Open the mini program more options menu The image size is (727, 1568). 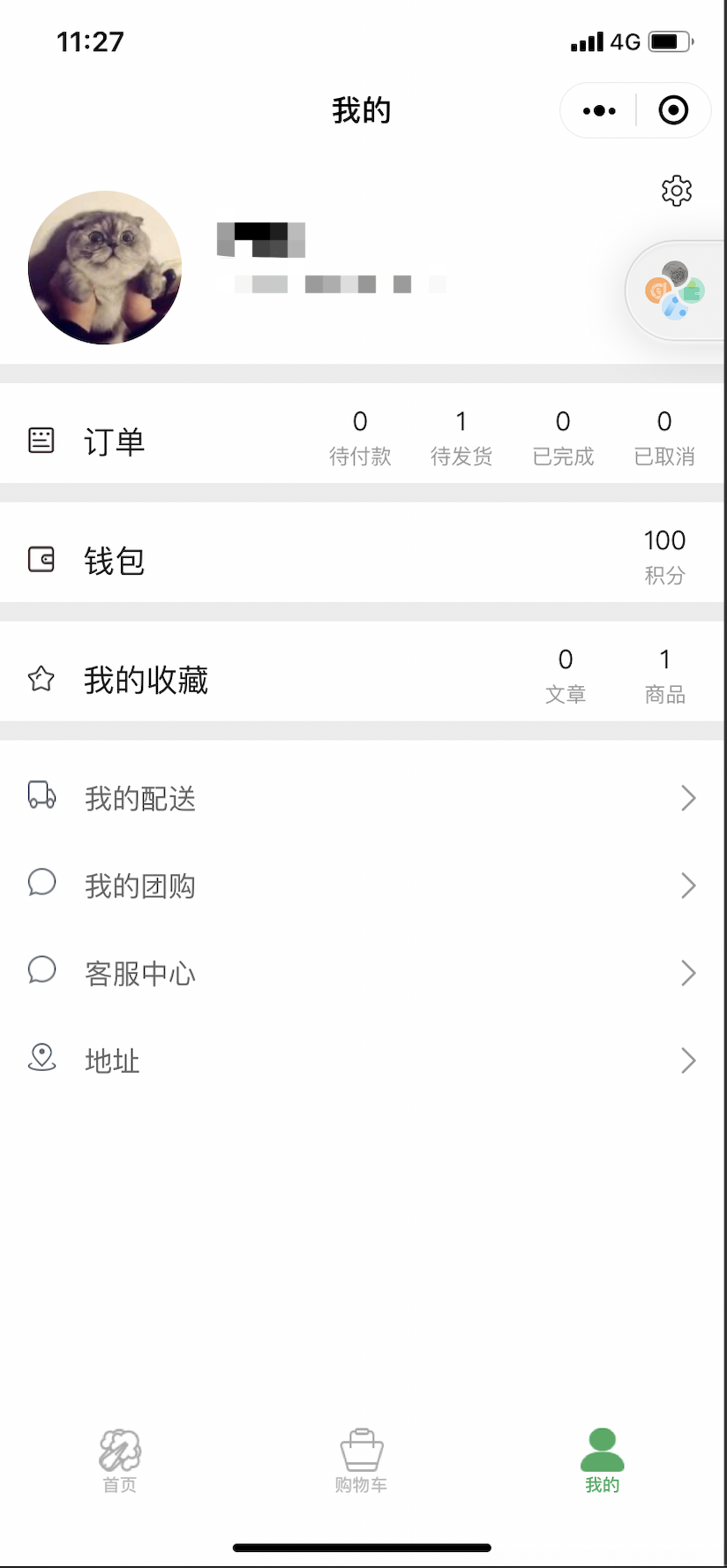pyautogui.click(x=599, y=111)
